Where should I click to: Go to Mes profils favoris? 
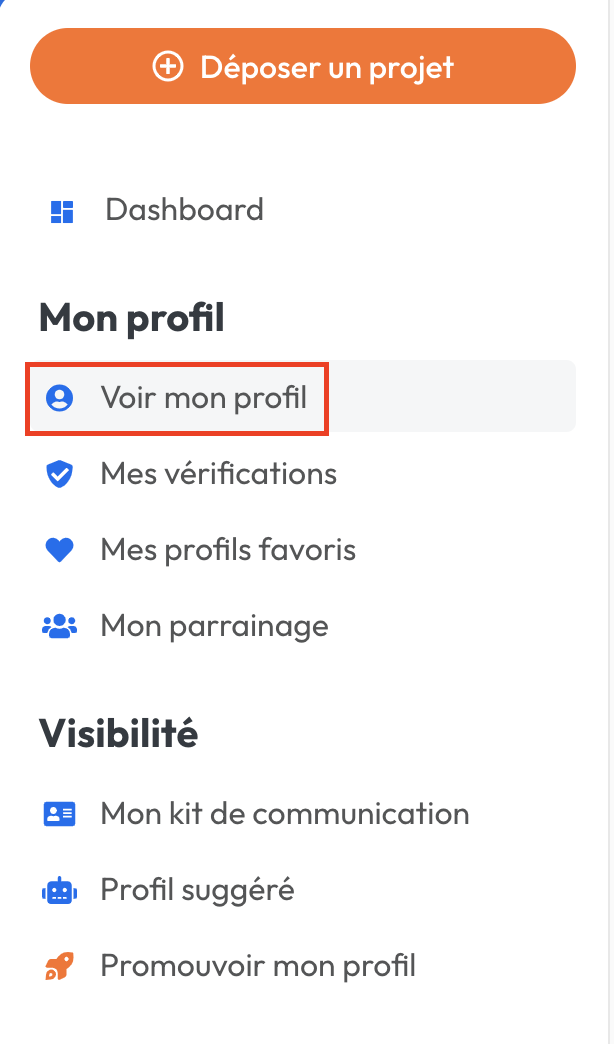[228, 549]
